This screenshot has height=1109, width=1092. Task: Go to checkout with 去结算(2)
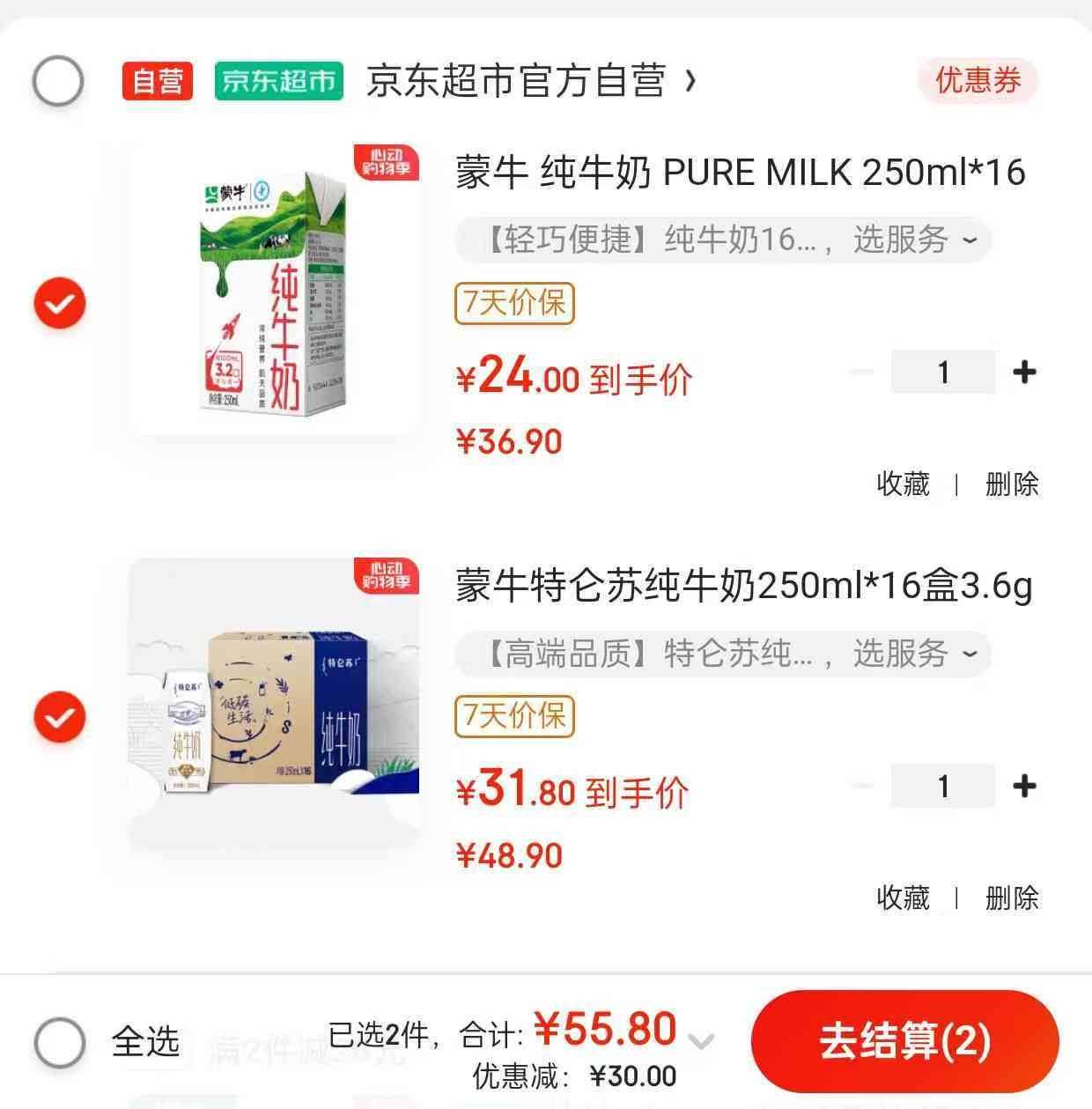tap(904, 1041)
